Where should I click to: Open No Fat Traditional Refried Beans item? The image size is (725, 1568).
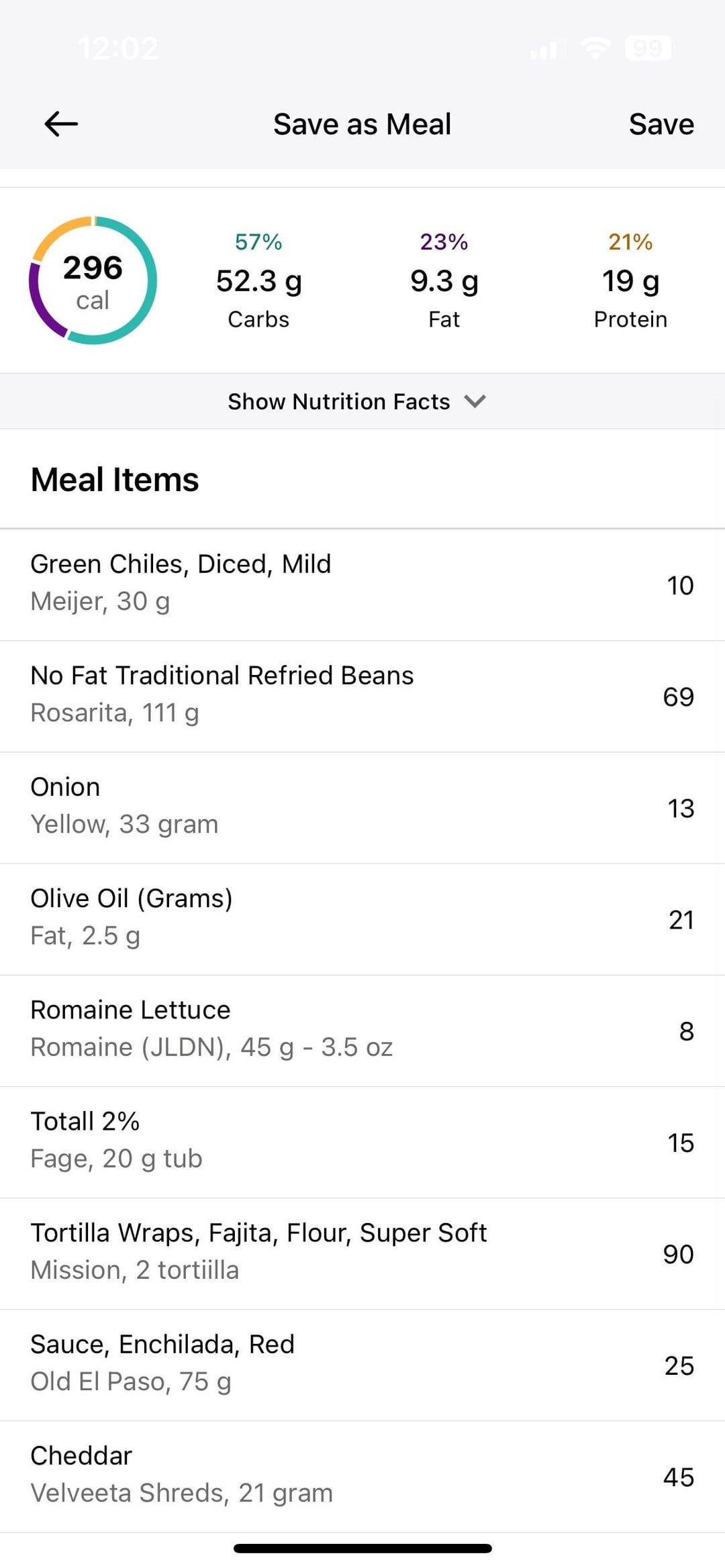[x=362, y=696]
